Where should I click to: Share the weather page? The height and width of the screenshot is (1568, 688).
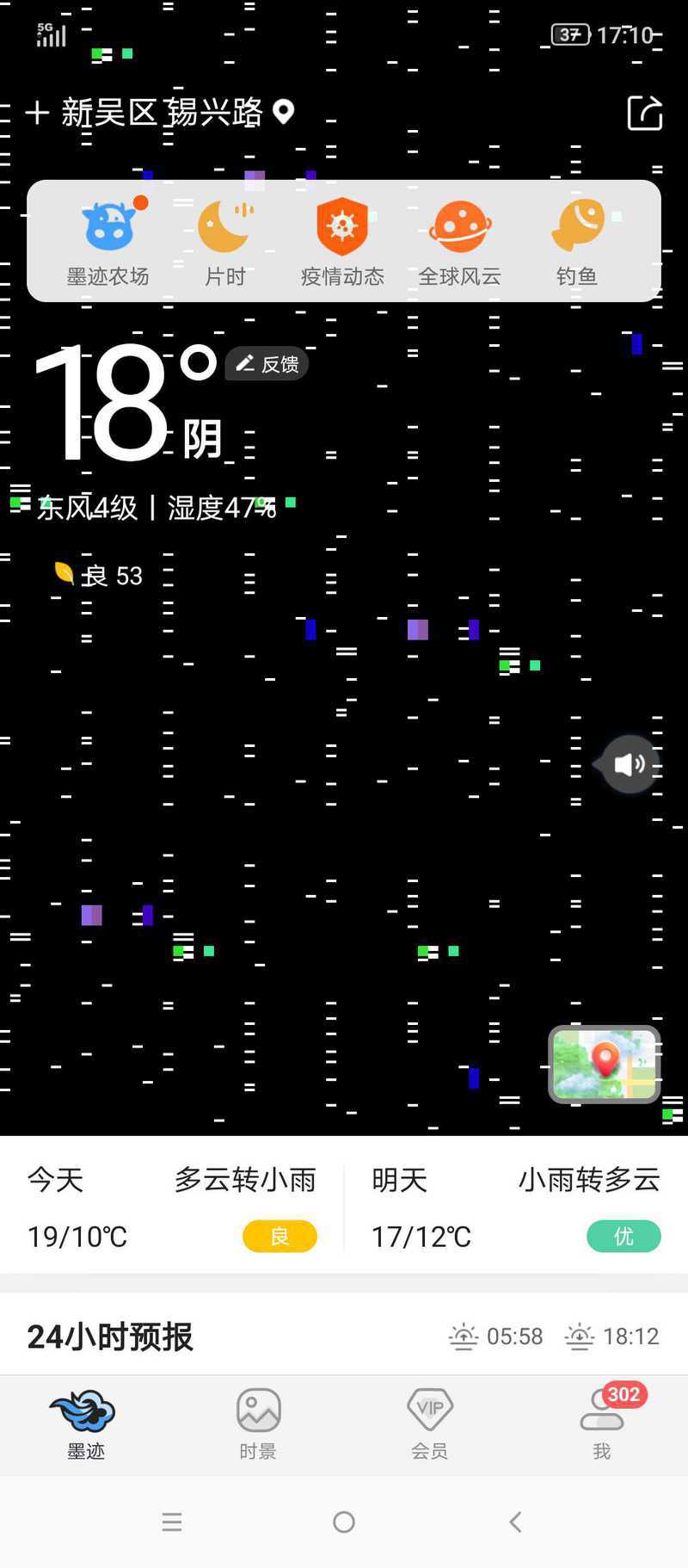pyautogui.click(x=645, y=113)
